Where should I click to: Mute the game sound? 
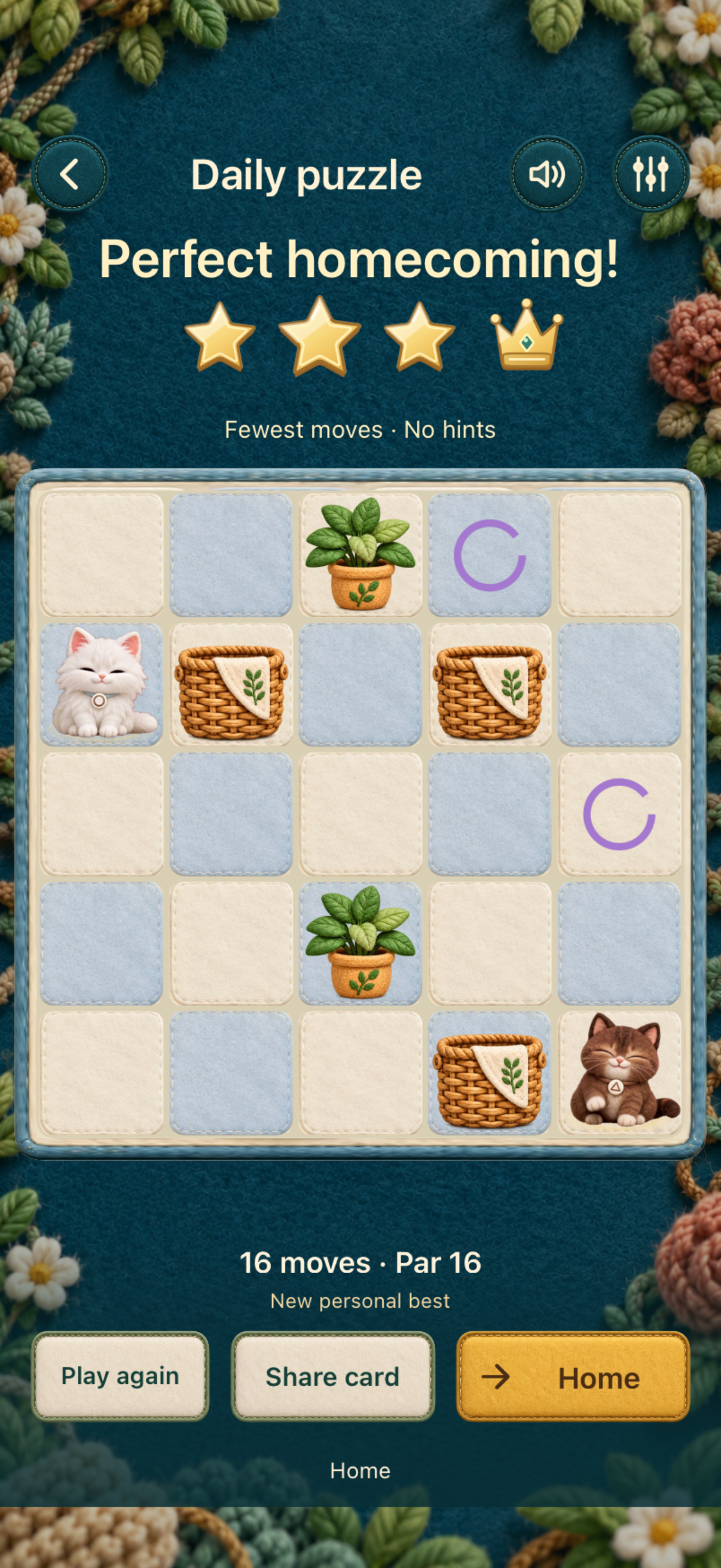pos(547,174)
